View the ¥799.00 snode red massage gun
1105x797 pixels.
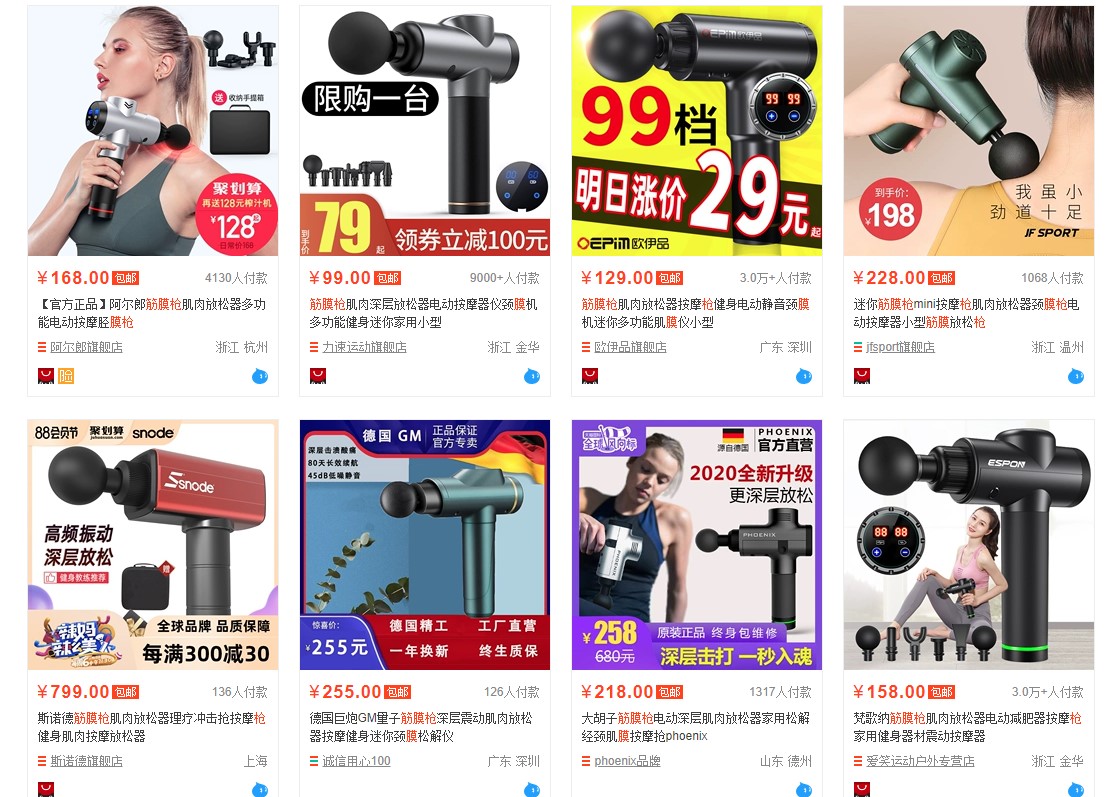click(153, 545)
